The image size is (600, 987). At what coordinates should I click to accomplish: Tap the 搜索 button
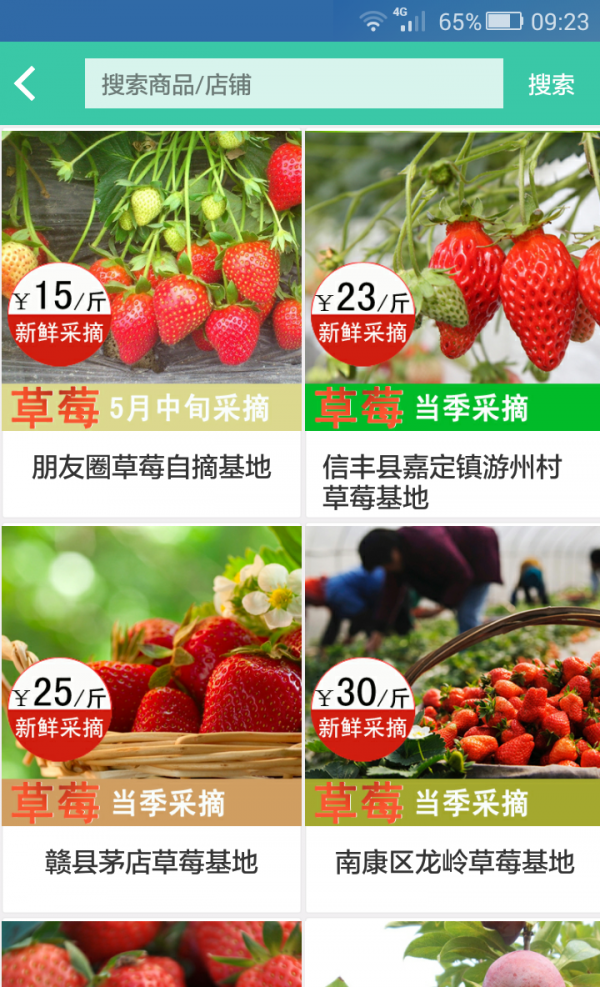(x=551, y=84)
